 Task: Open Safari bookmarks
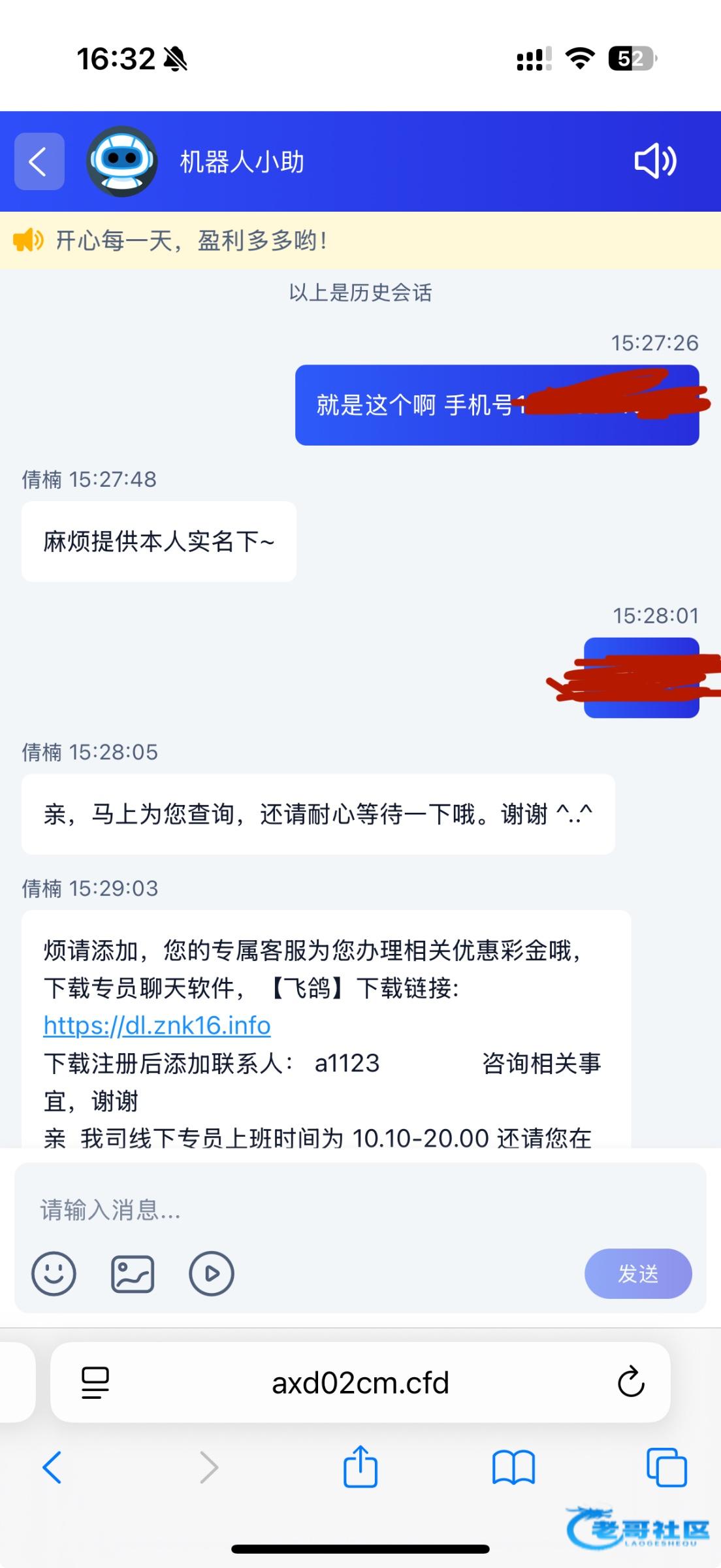pyautogui.click(x=513, y=1467)
